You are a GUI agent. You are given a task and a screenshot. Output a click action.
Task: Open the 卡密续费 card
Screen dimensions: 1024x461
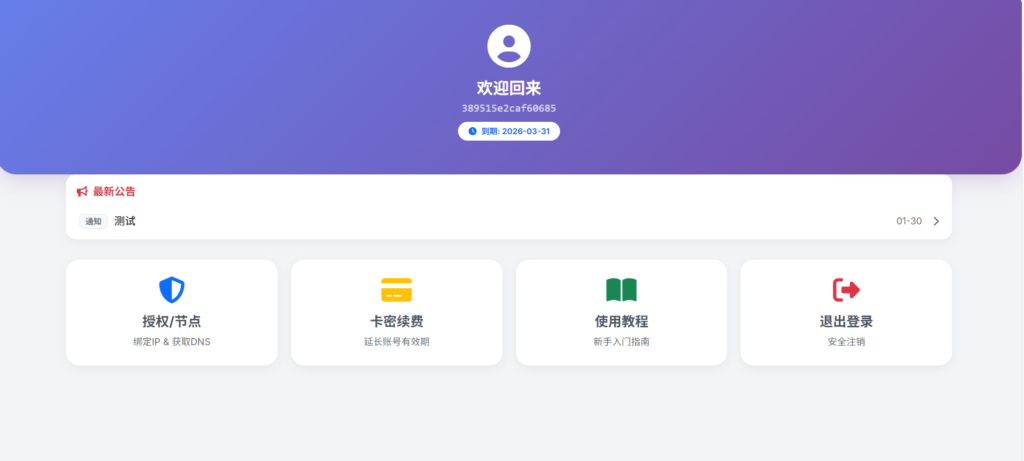click(x=396, y=313)
